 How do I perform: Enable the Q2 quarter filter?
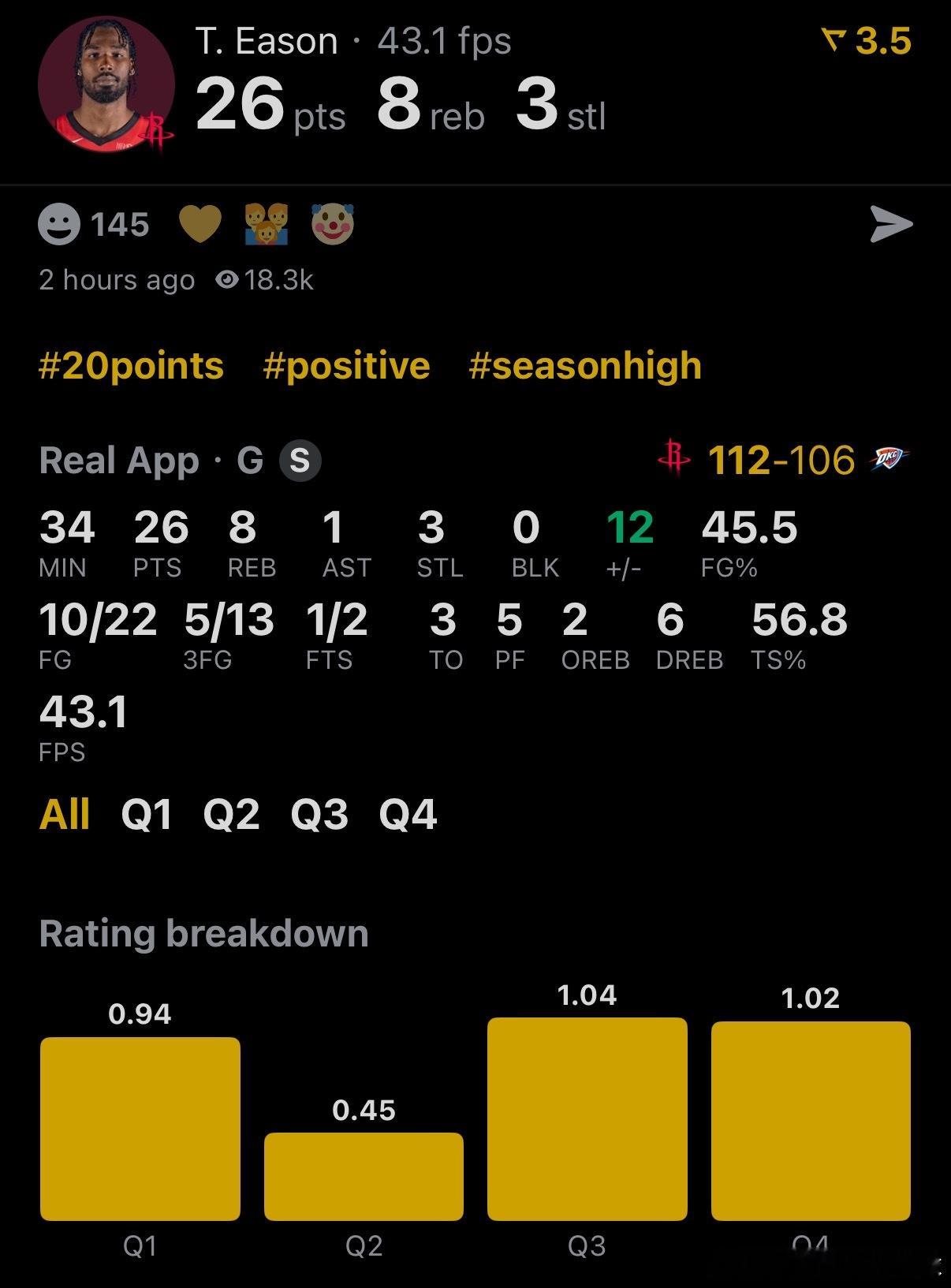(233, 816)
